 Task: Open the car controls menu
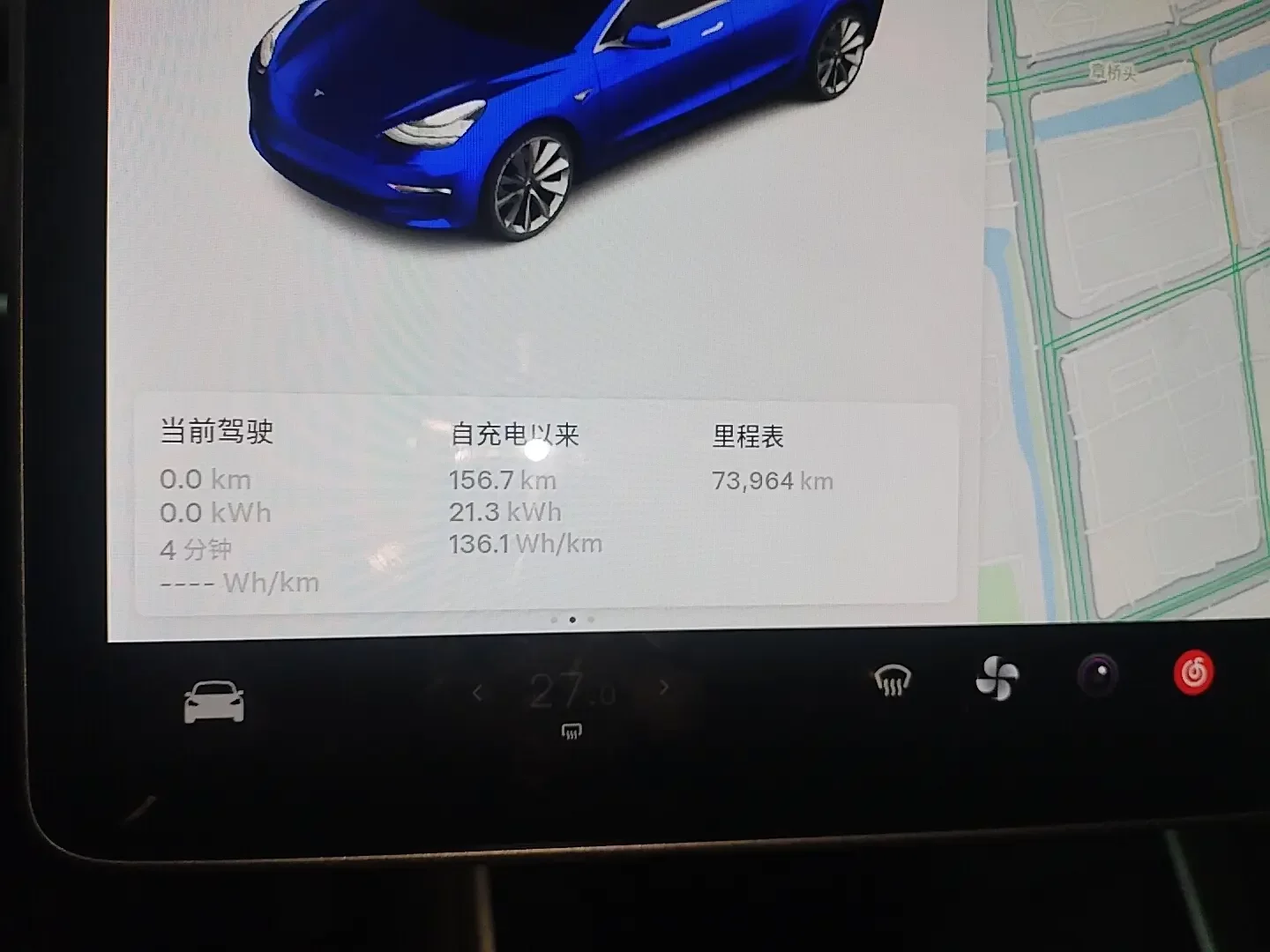213,702
